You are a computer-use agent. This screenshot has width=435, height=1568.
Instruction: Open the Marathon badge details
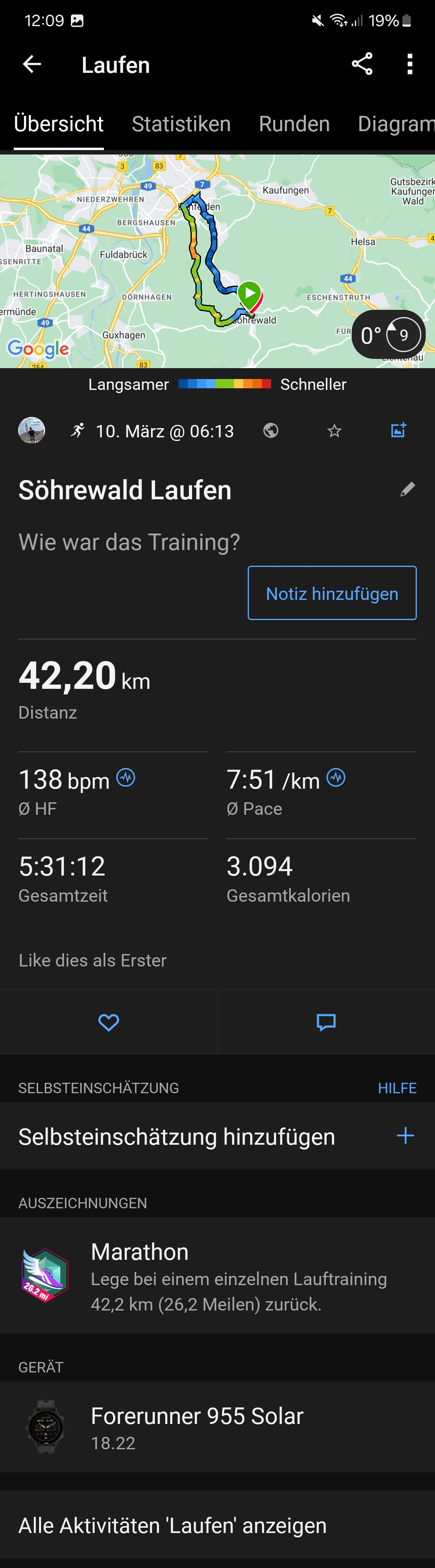coord(217,1275)
